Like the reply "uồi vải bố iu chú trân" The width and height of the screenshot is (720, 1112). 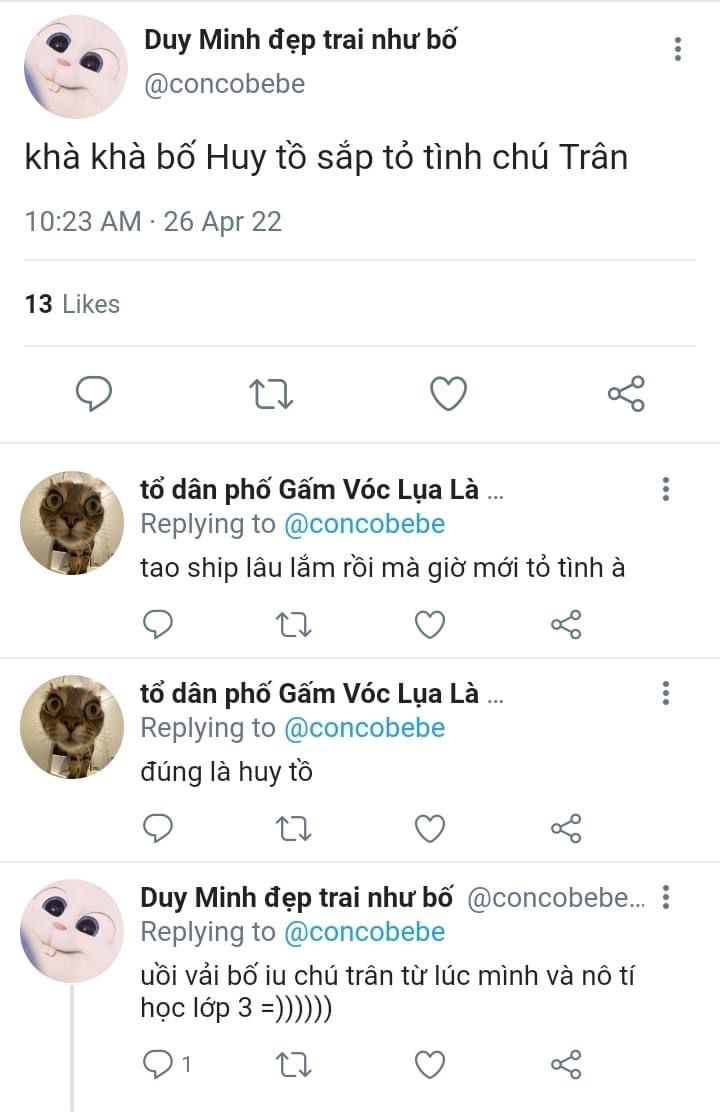click(430, 1065)
